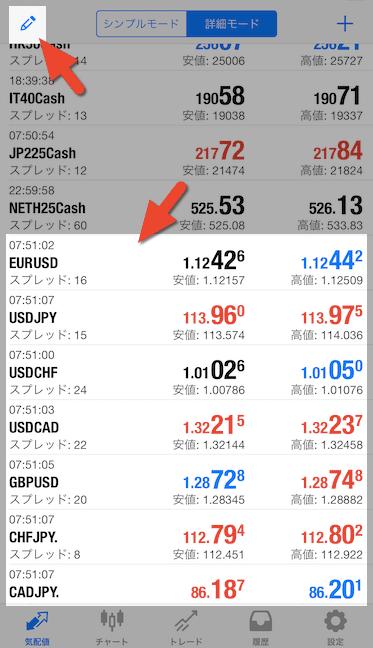This screenshot has width=373, height=648.
Task: Choose the USDCAD row
Action: (x=186, y=427)
